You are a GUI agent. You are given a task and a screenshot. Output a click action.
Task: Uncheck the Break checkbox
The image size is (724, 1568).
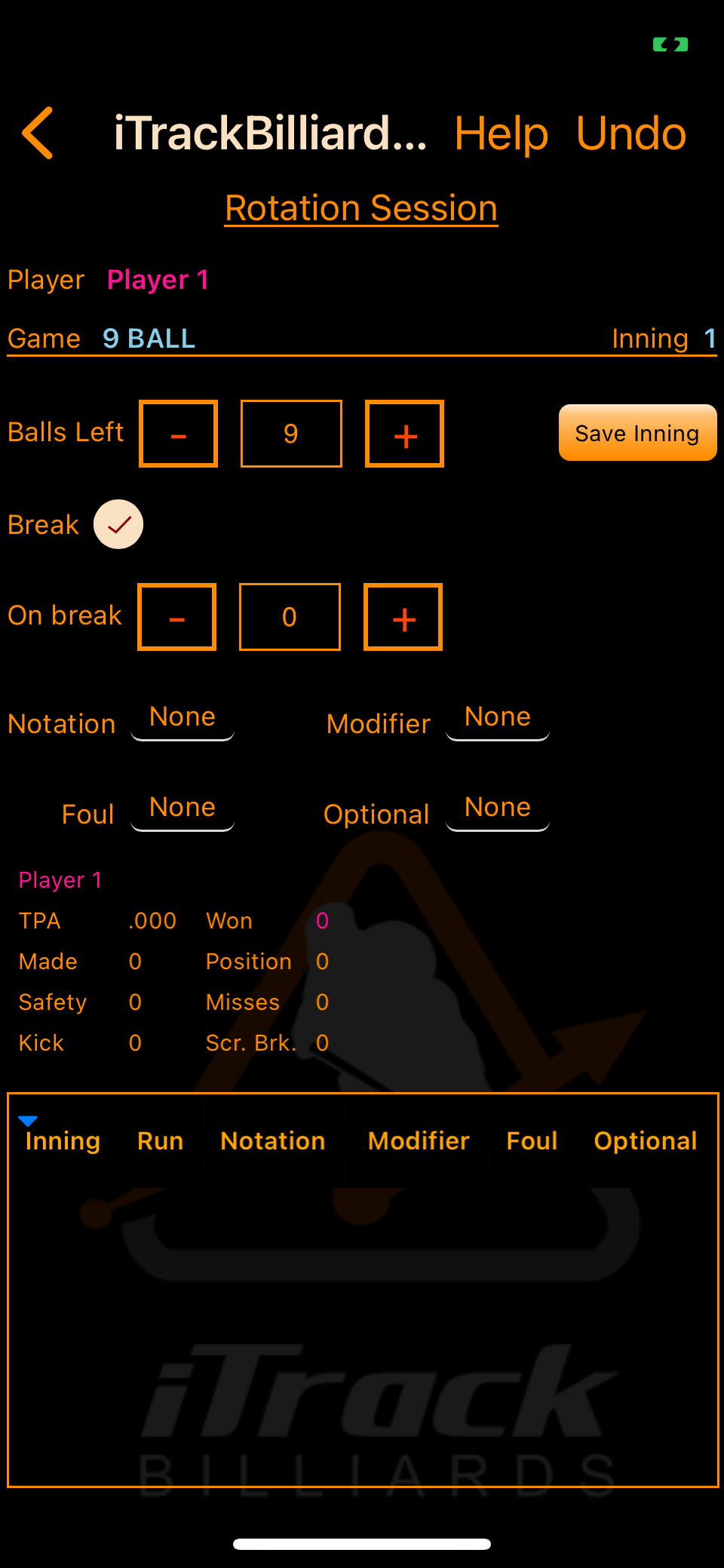pos(118,524)
